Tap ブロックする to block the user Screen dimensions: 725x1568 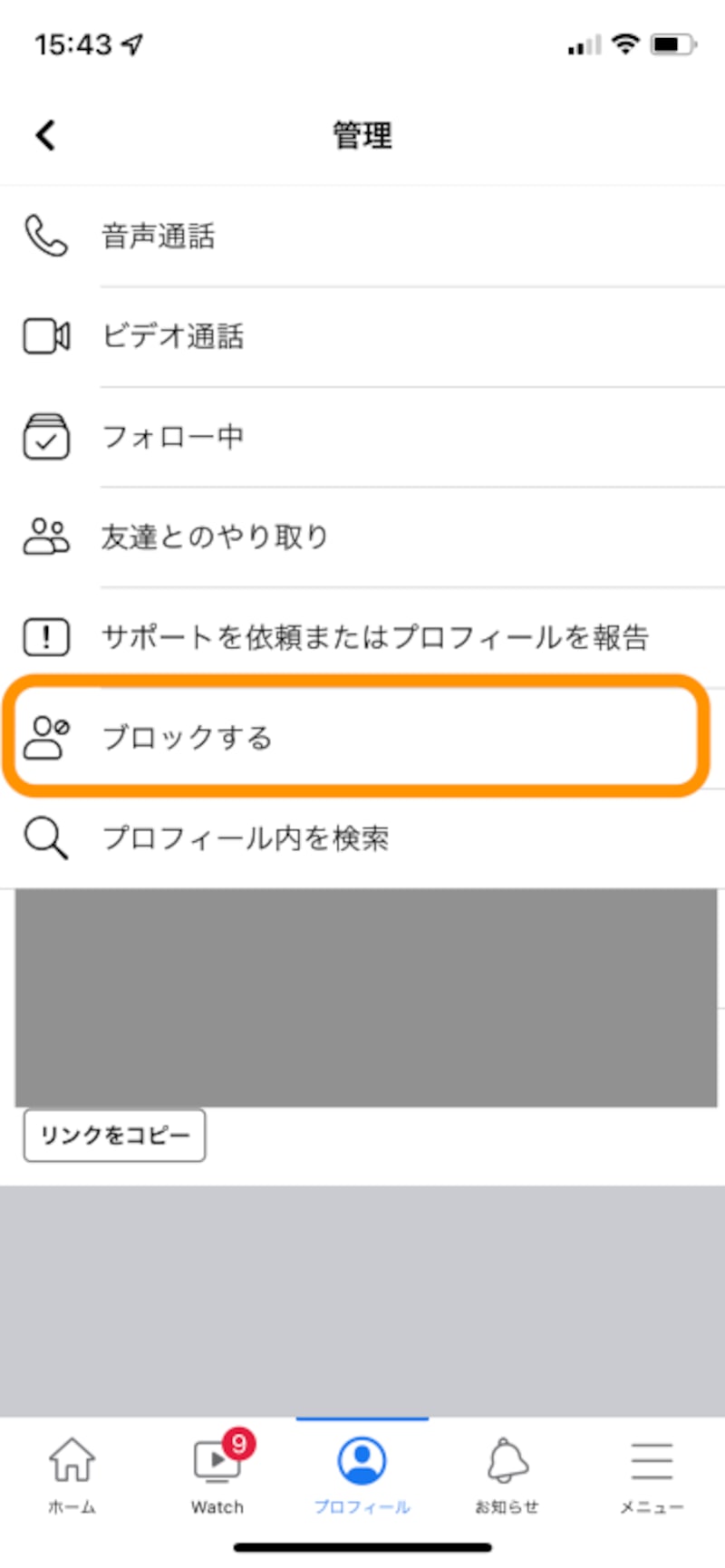(x=188, y=738)
